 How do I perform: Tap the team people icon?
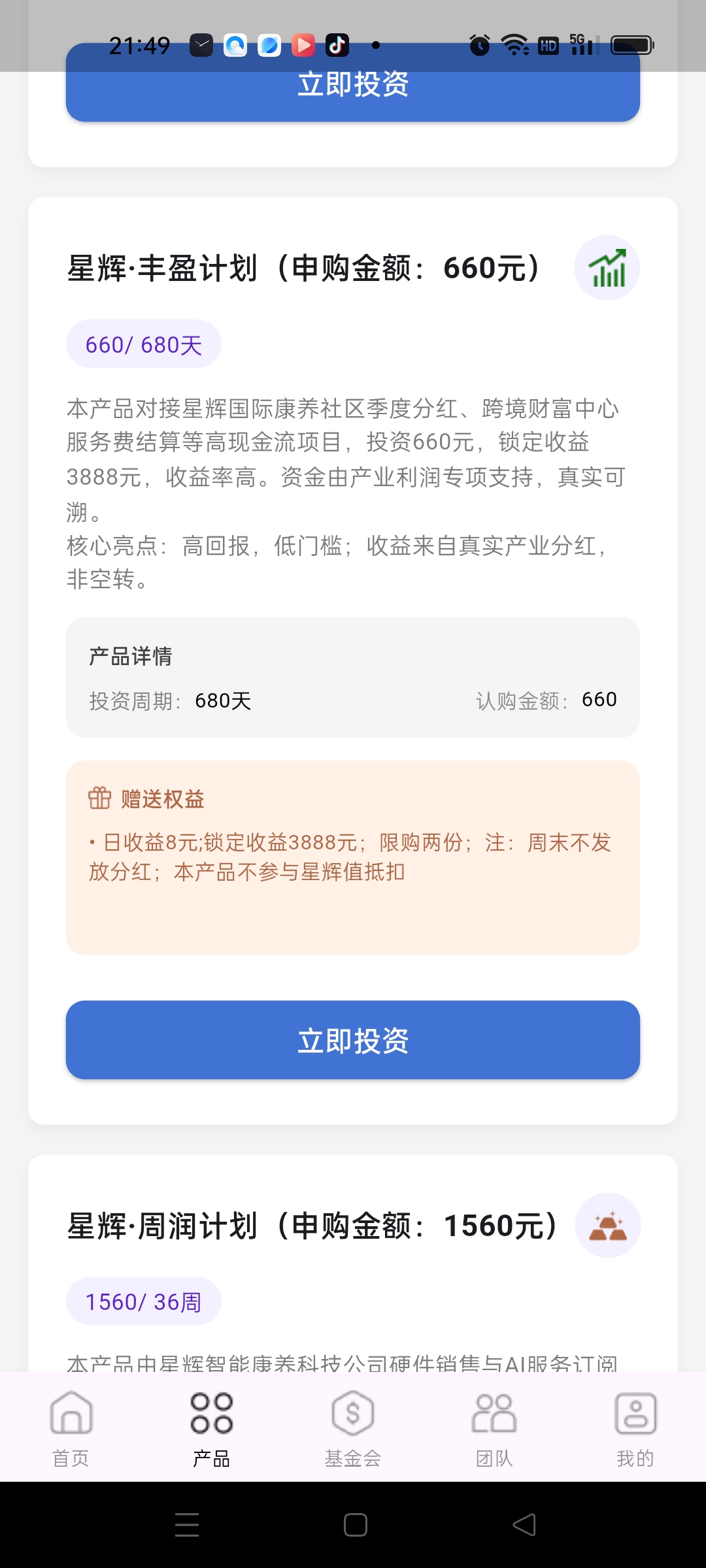(x=494, y=1414)
